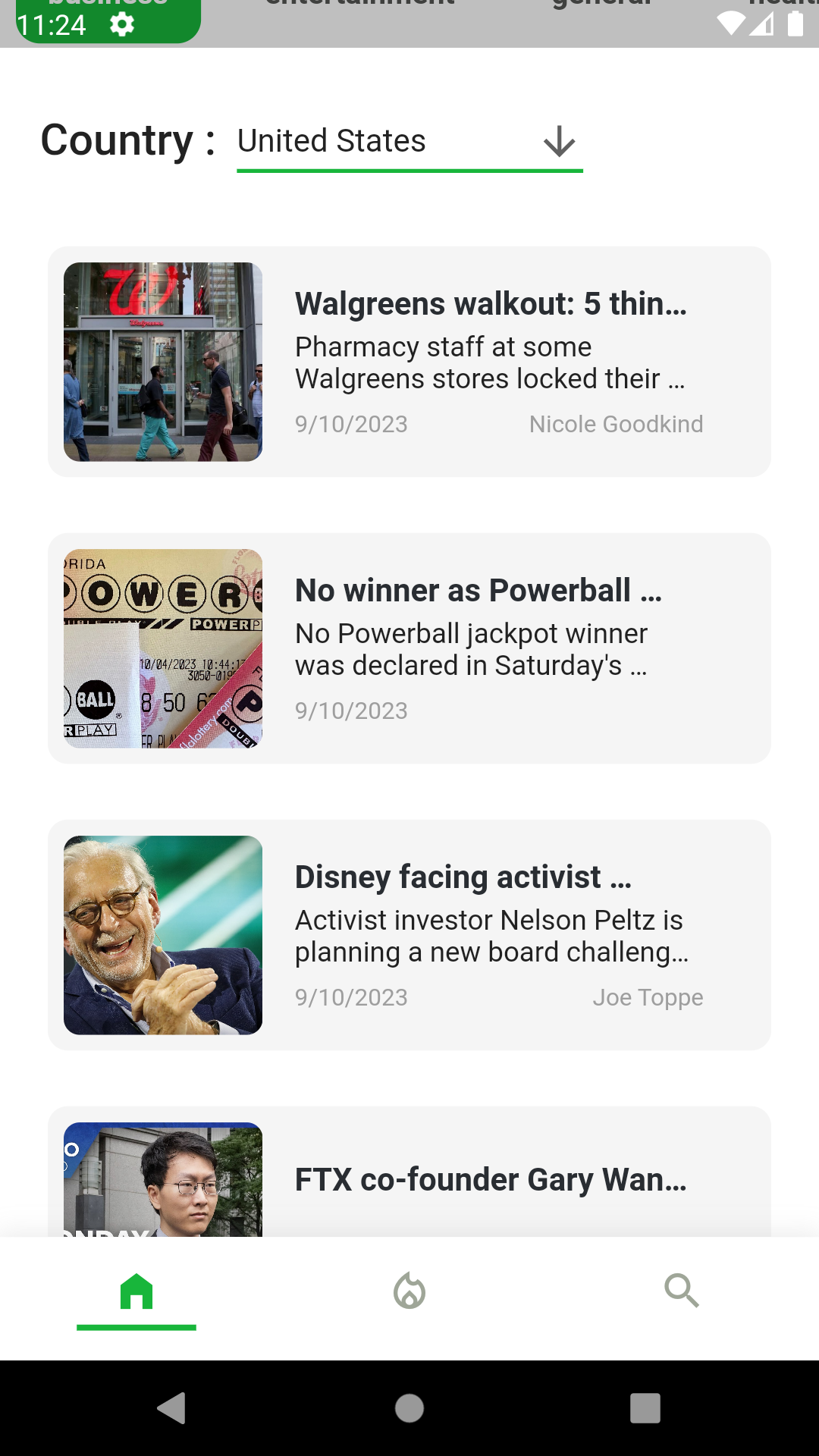Select the home tab
The width and height of the screenshot is (819, 1456).
pos(136,1291)
